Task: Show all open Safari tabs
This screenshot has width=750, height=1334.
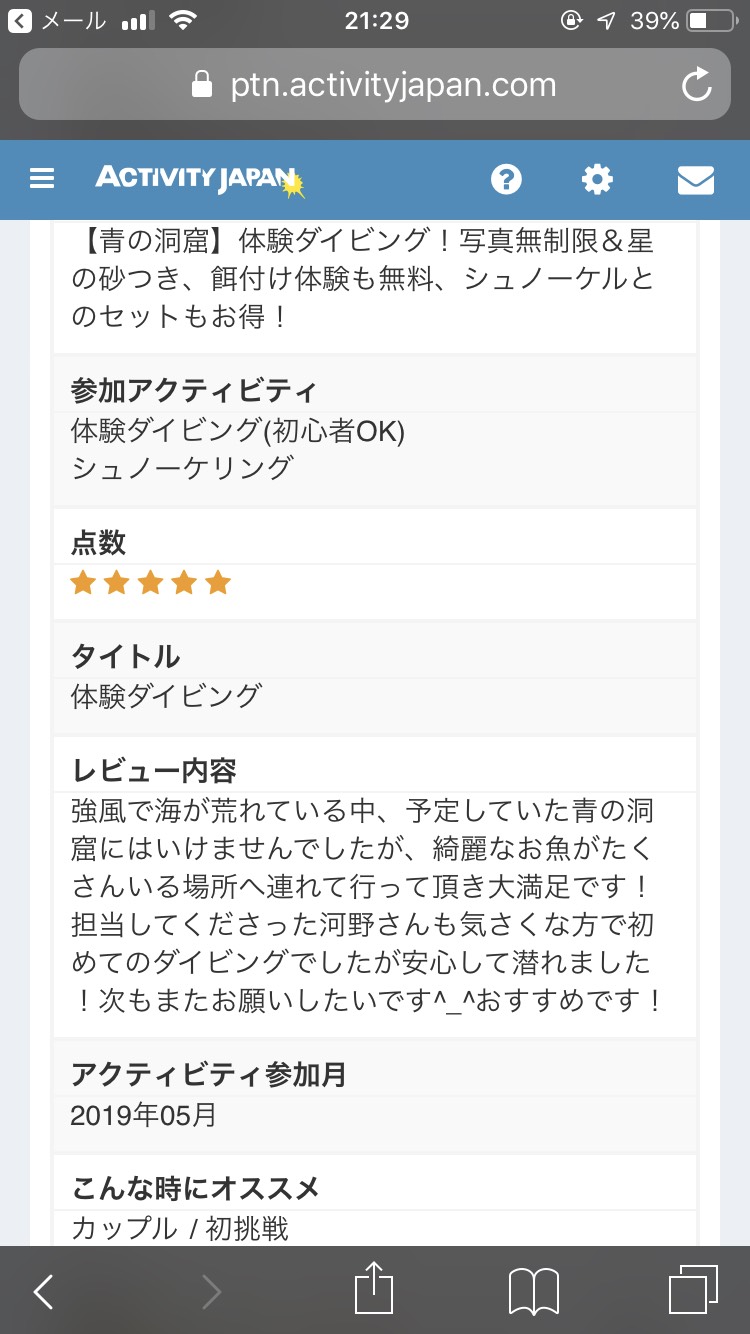Action: (x=692, y=1290)
